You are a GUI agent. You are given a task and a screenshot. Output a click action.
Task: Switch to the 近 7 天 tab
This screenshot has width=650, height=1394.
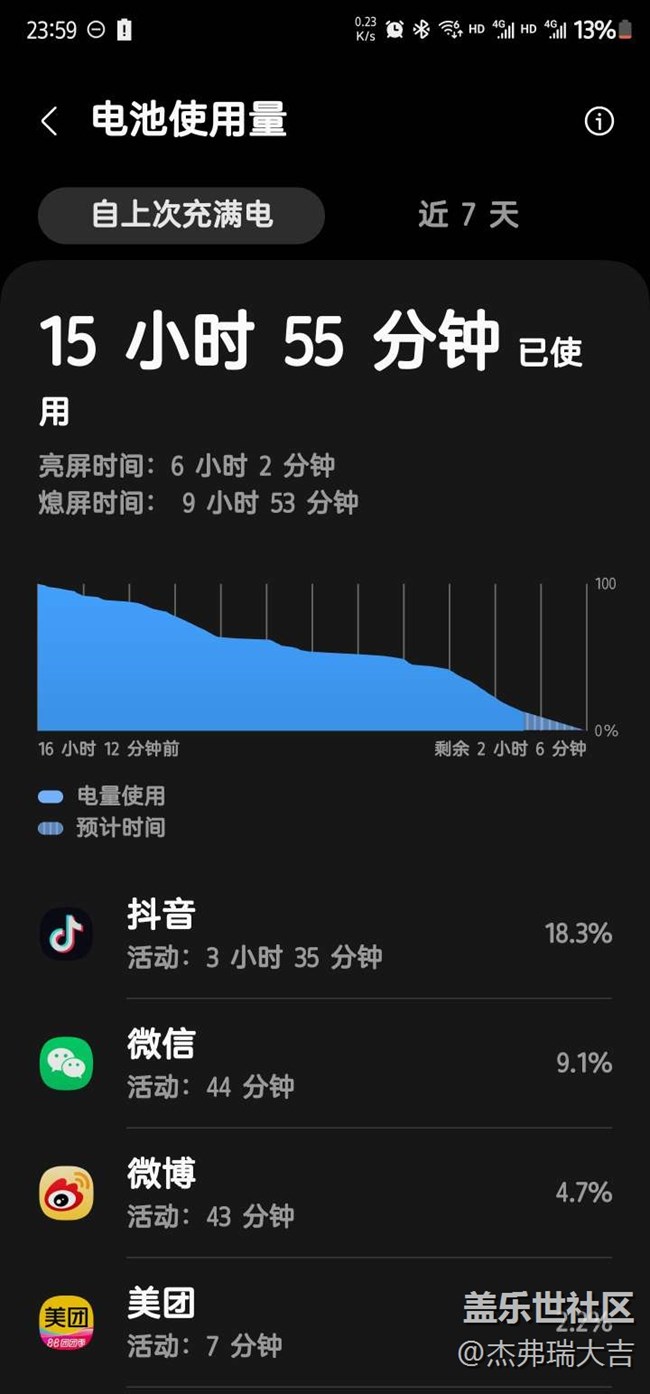point(468,215)
